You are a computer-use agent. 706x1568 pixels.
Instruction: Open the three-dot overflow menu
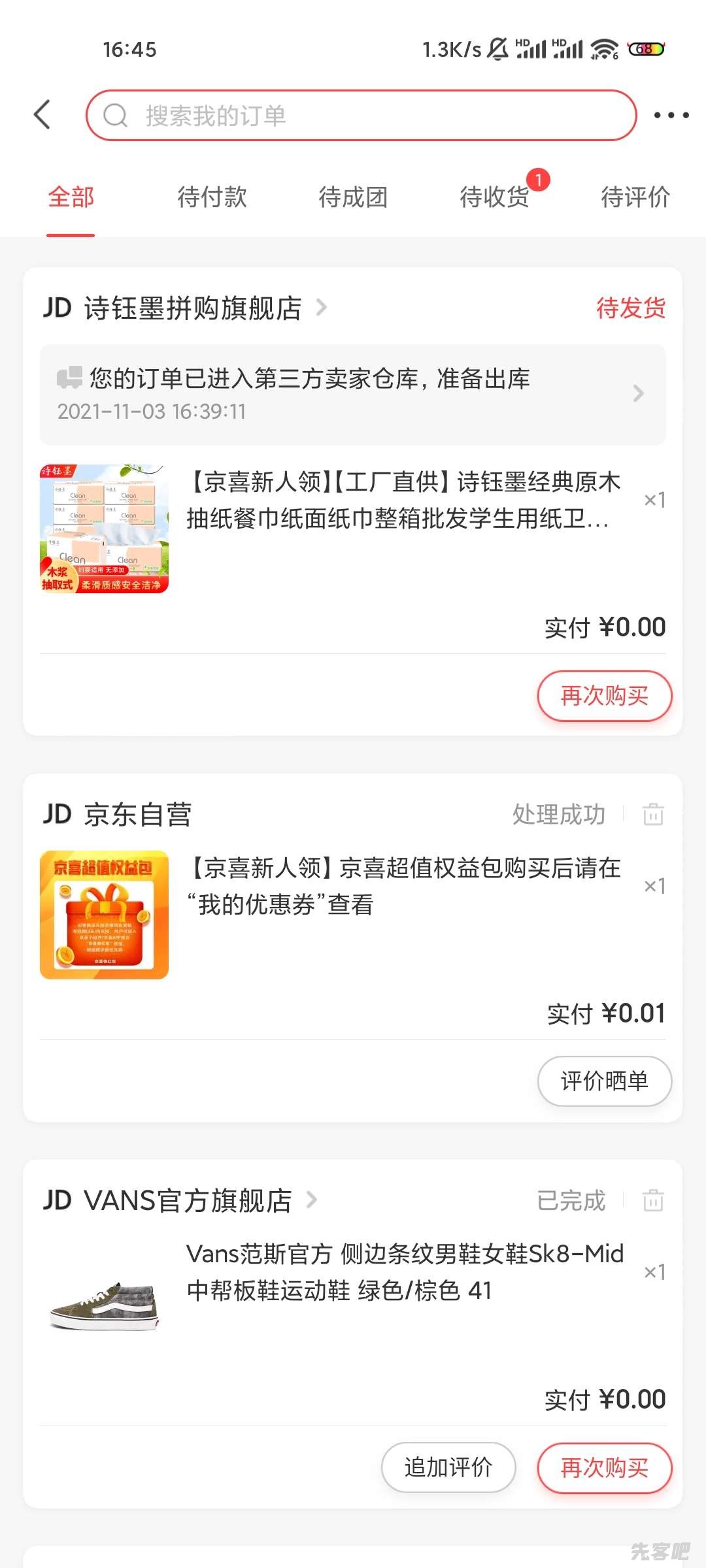point(671,116)
